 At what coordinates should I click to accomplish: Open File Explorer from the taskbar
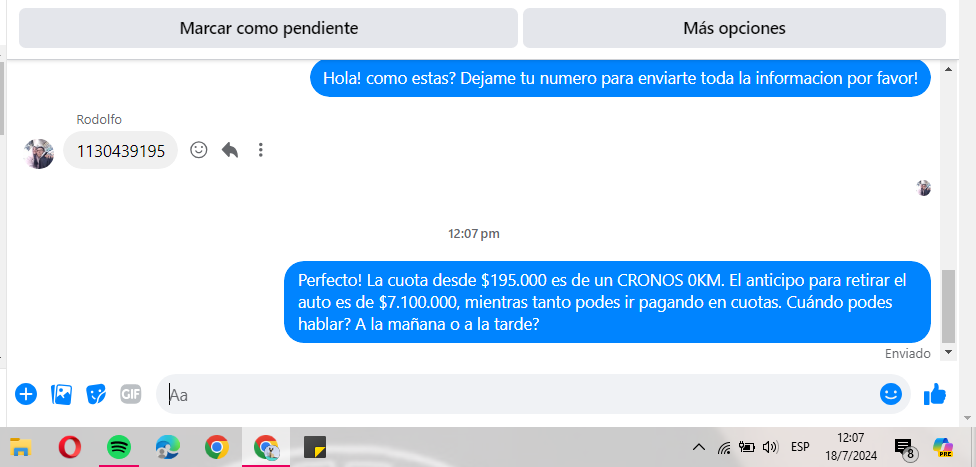21,447
